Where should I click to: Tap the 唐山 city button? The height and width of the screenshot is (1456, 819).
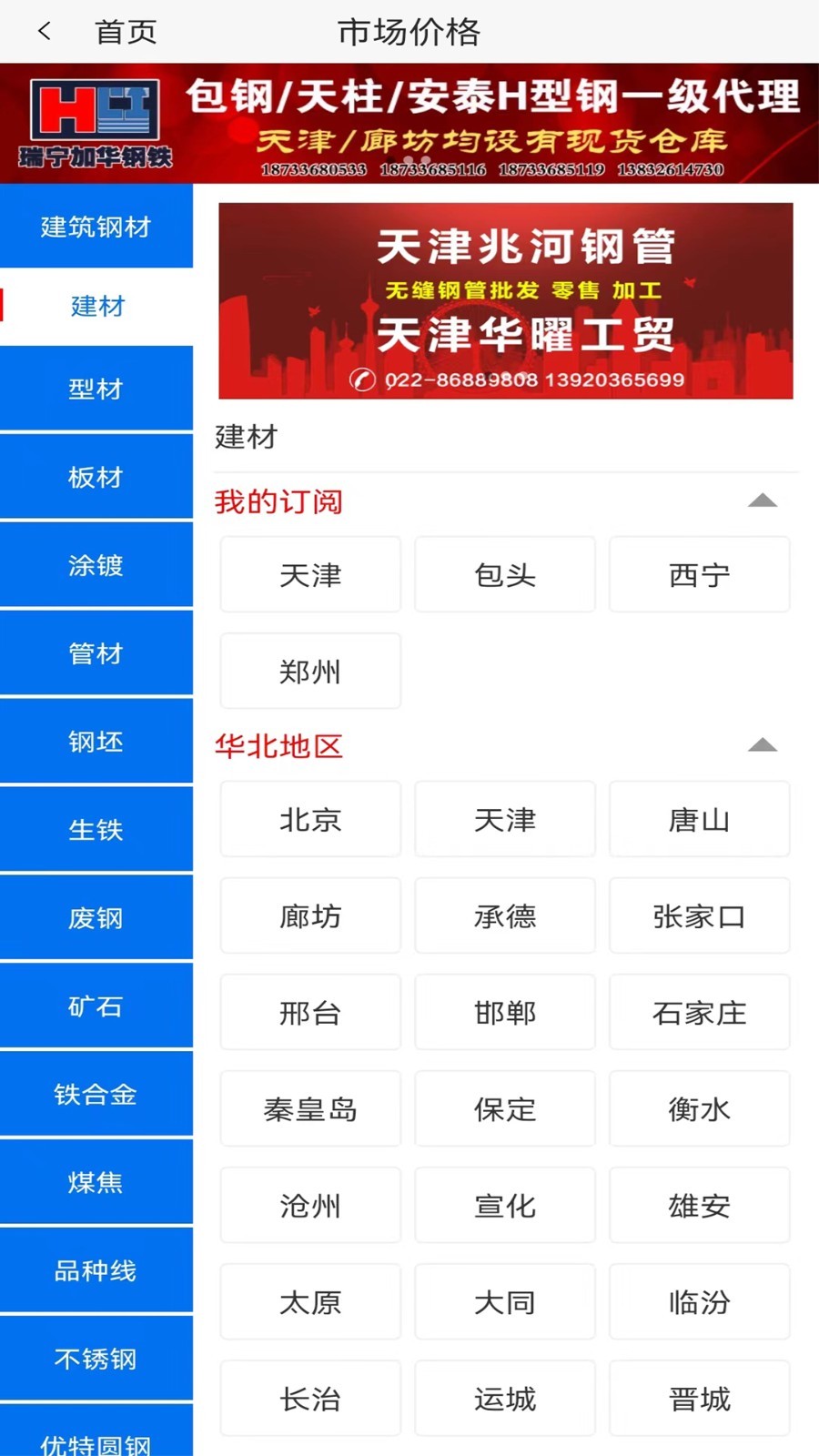[699, 820]
